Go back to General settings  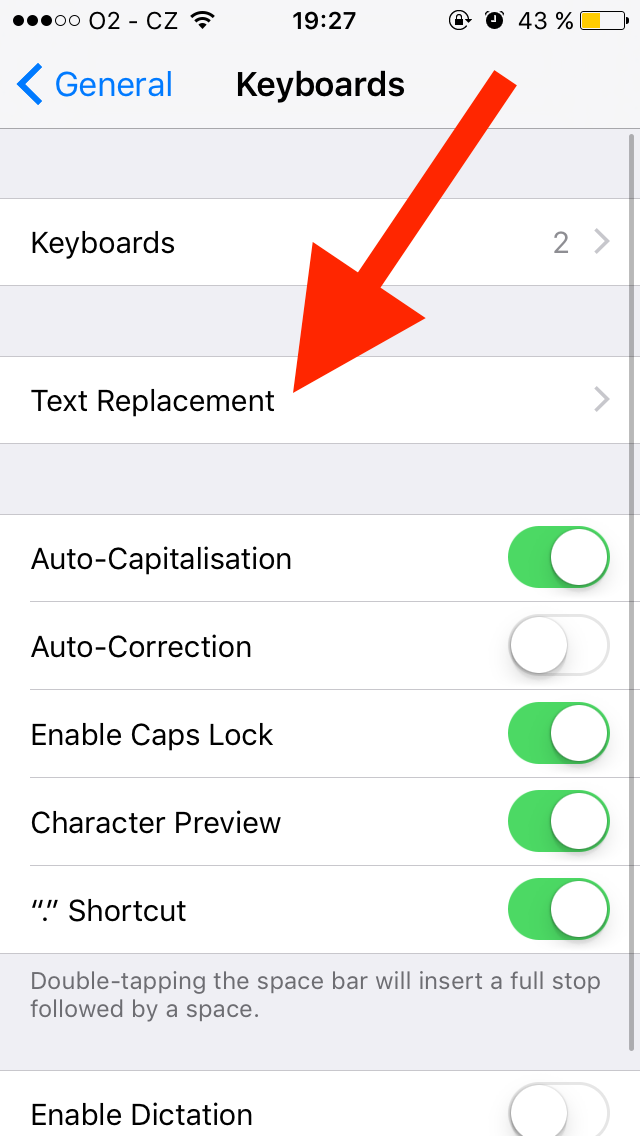pyautogui.click(x=95, y=85)
